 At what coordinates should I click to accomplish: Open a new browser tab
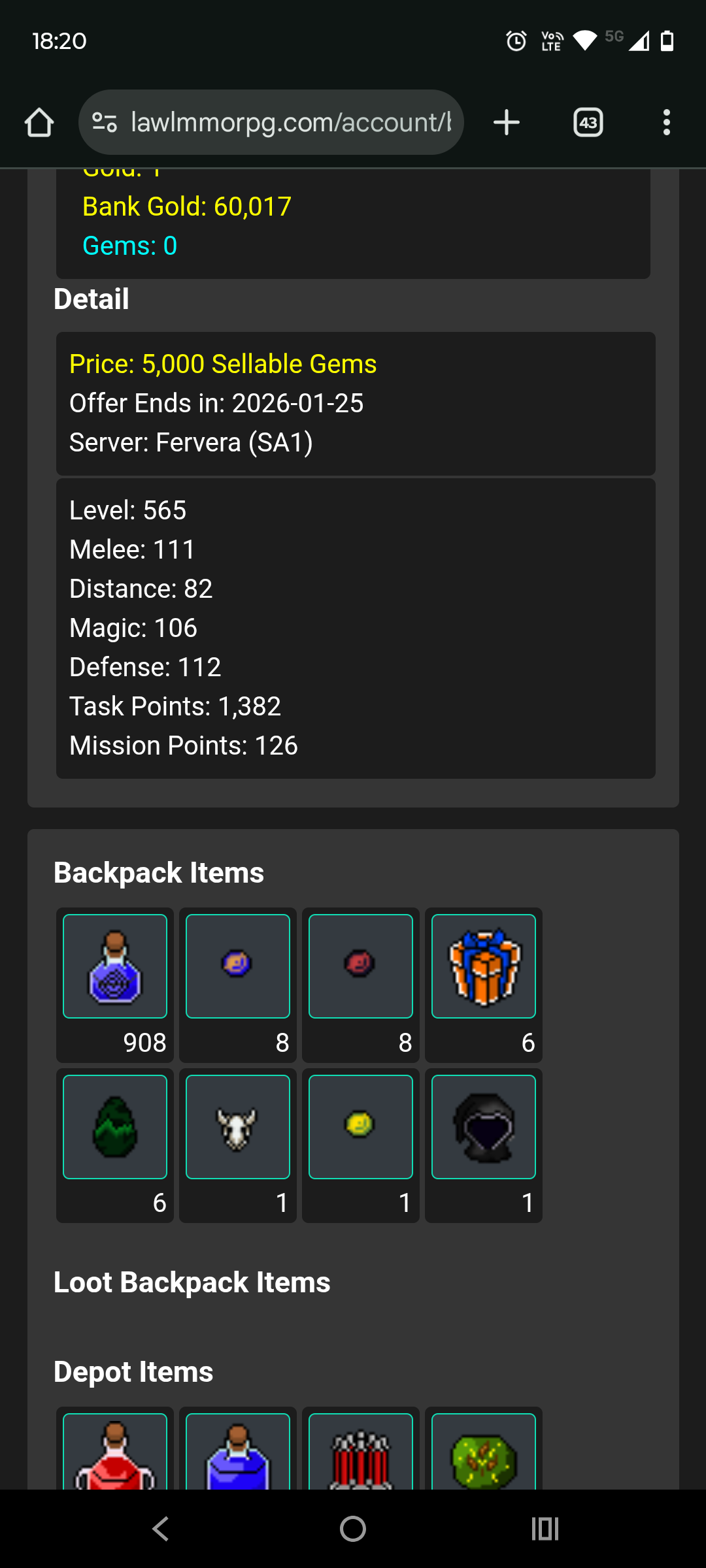point(507,122)
